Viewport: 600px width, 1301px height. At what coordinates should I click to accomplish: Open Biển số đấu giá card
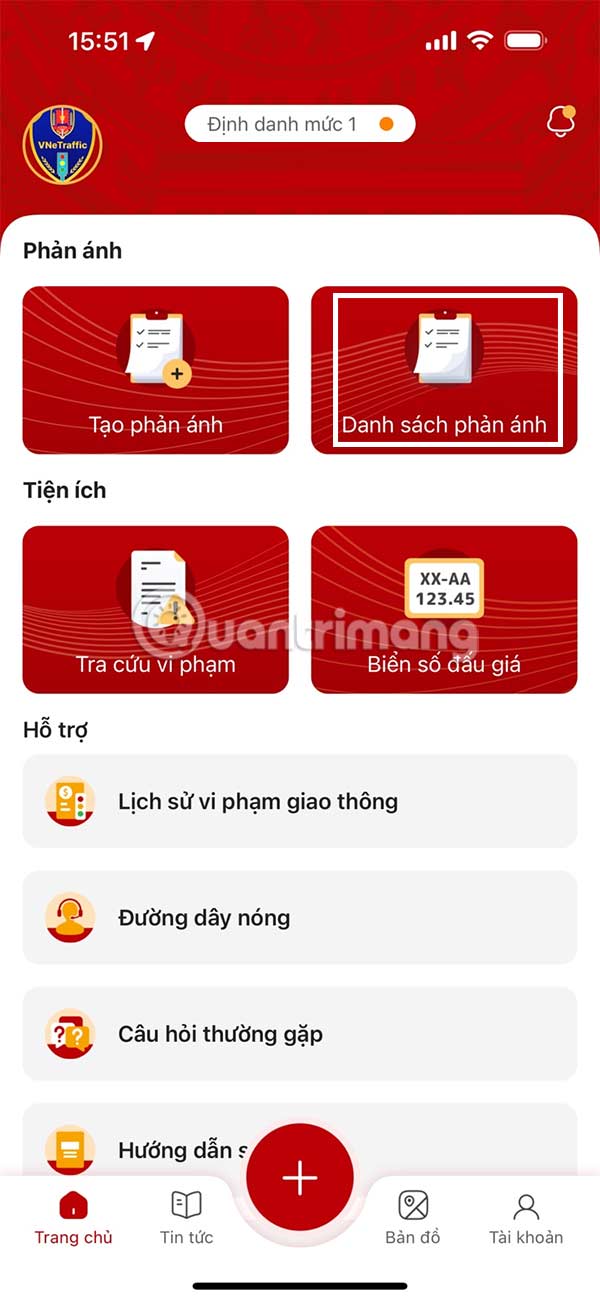click(x=444, y=609)
